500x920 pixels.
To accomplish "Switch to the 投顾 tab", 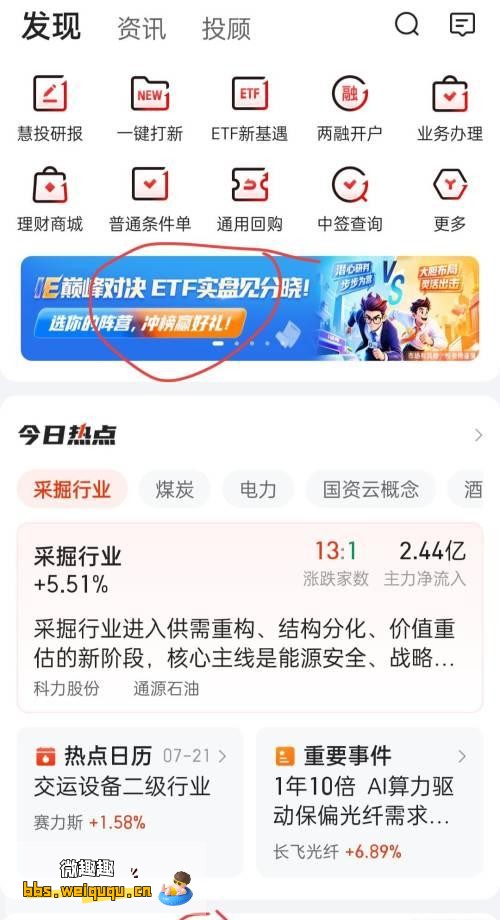I will coord(226,28).
